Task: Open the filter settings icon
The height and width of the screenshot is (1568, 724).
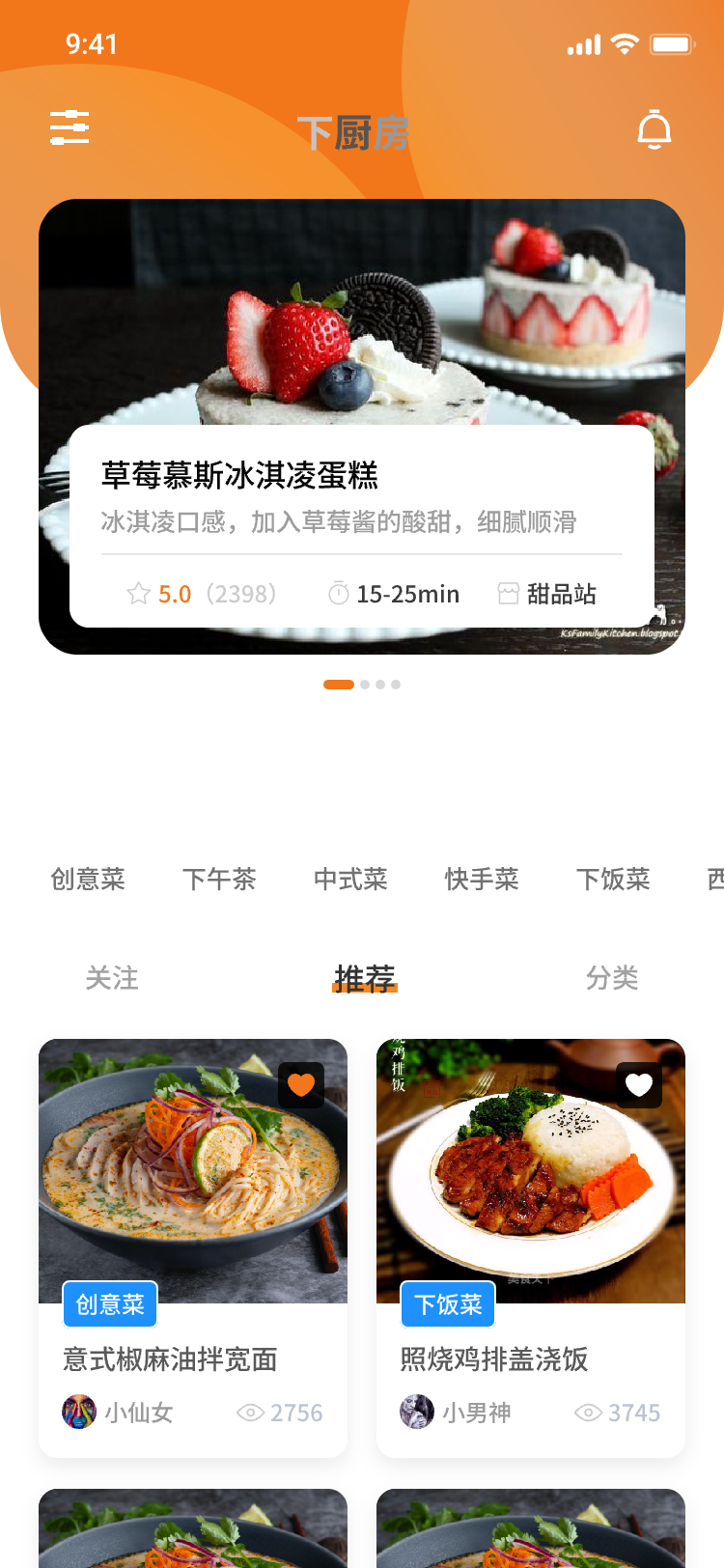Action: pos(70,127)
